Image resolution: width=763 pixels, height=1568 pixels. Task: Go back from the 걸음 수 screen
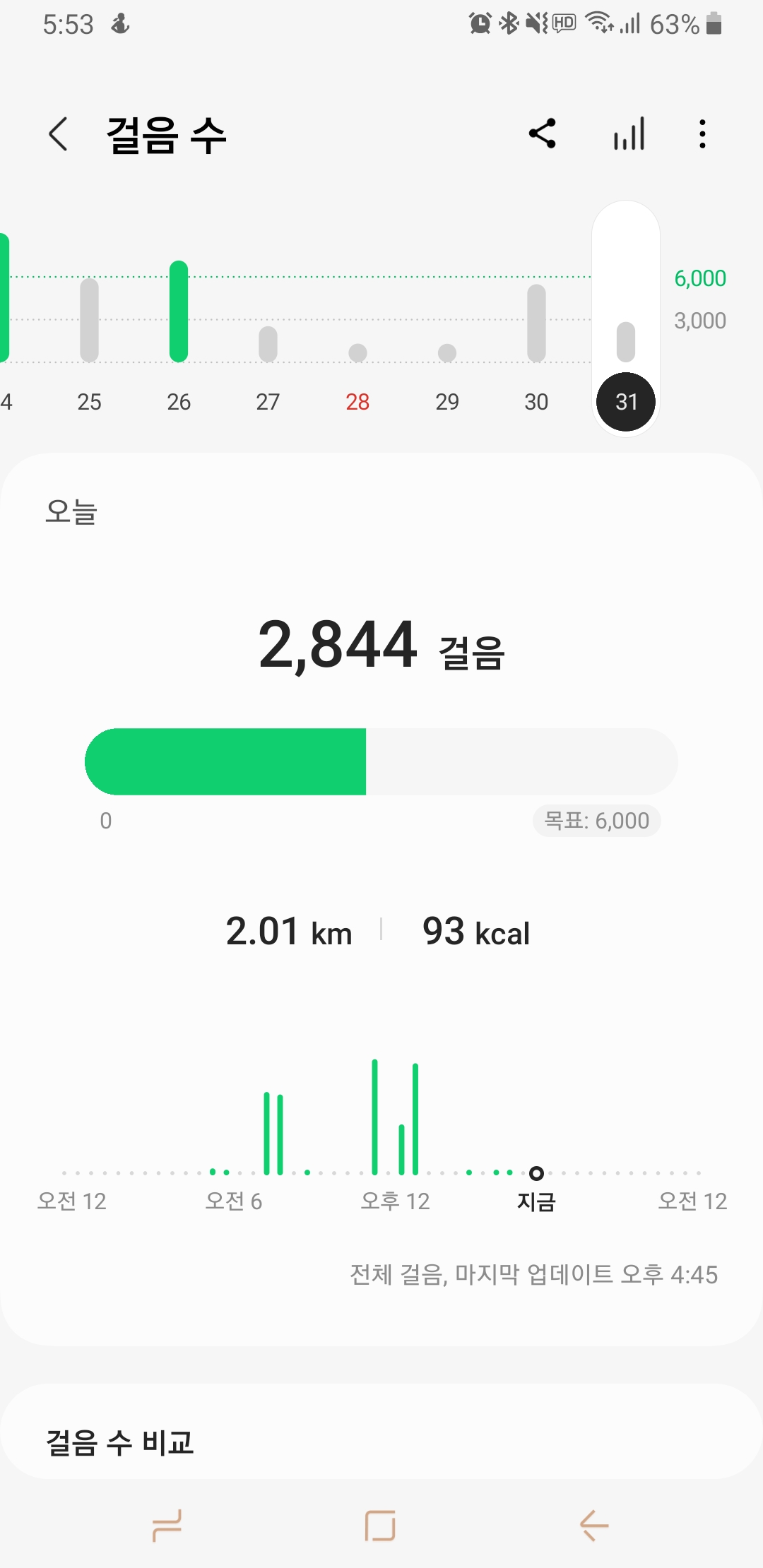coord(59,134)
